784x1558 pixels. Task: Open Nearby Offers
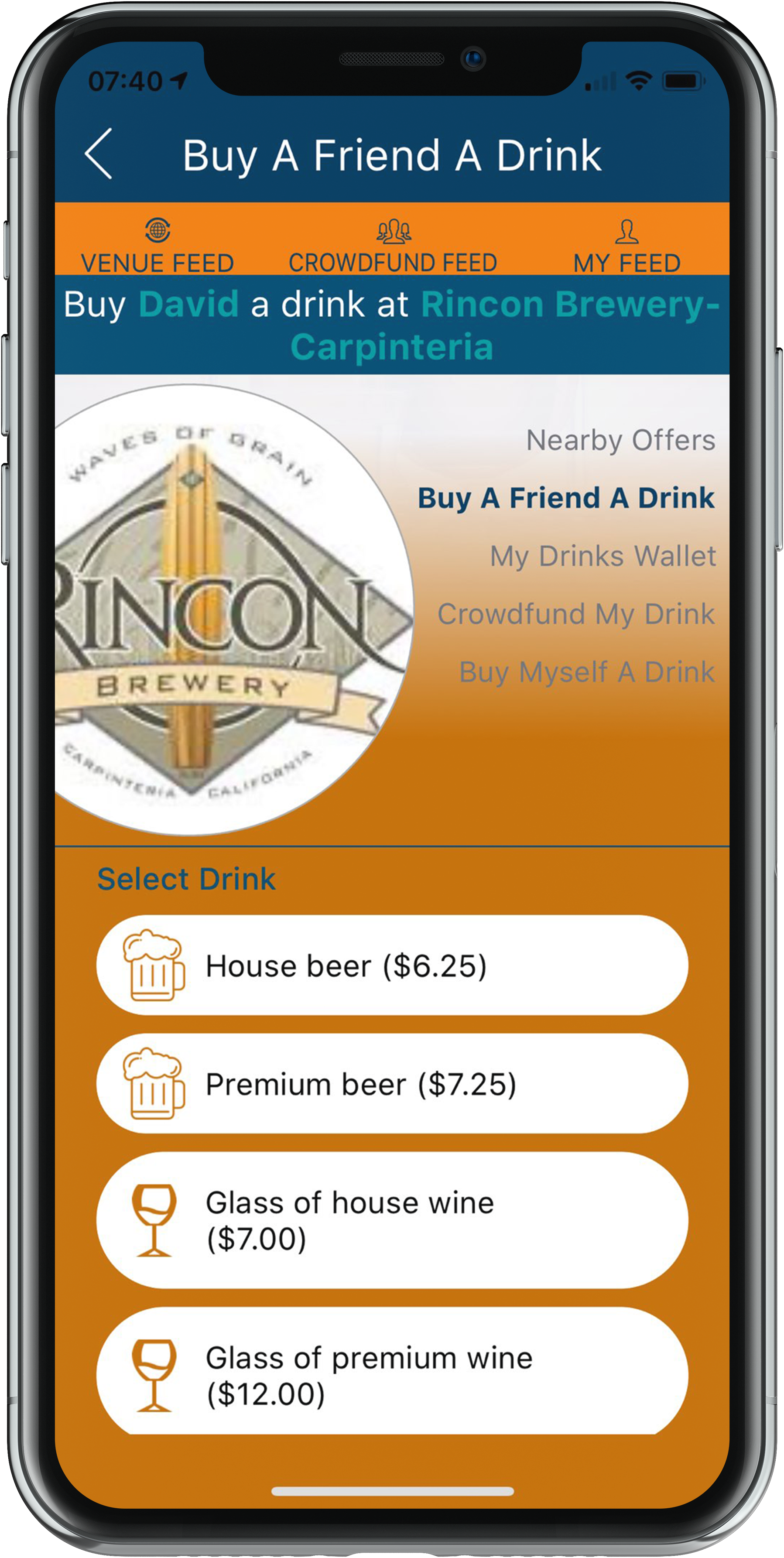click(620, 440)
